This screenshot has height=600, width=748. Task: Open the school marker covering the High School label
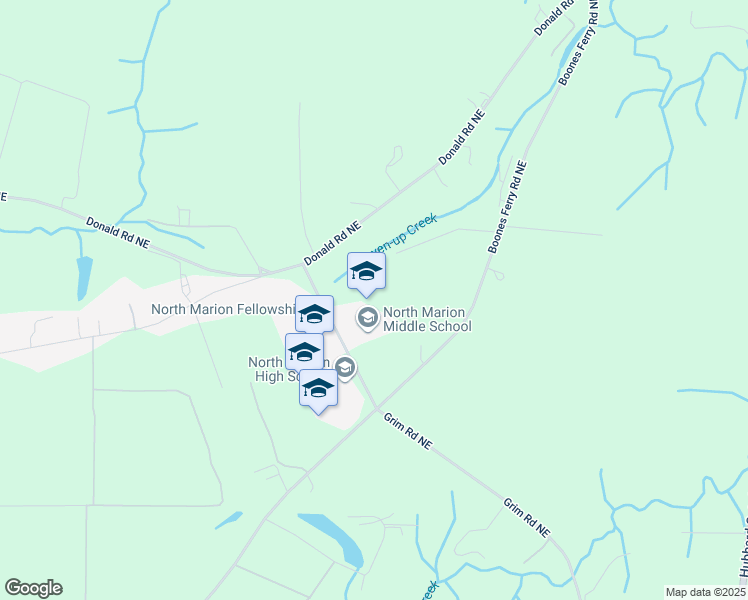coord(304,352)
